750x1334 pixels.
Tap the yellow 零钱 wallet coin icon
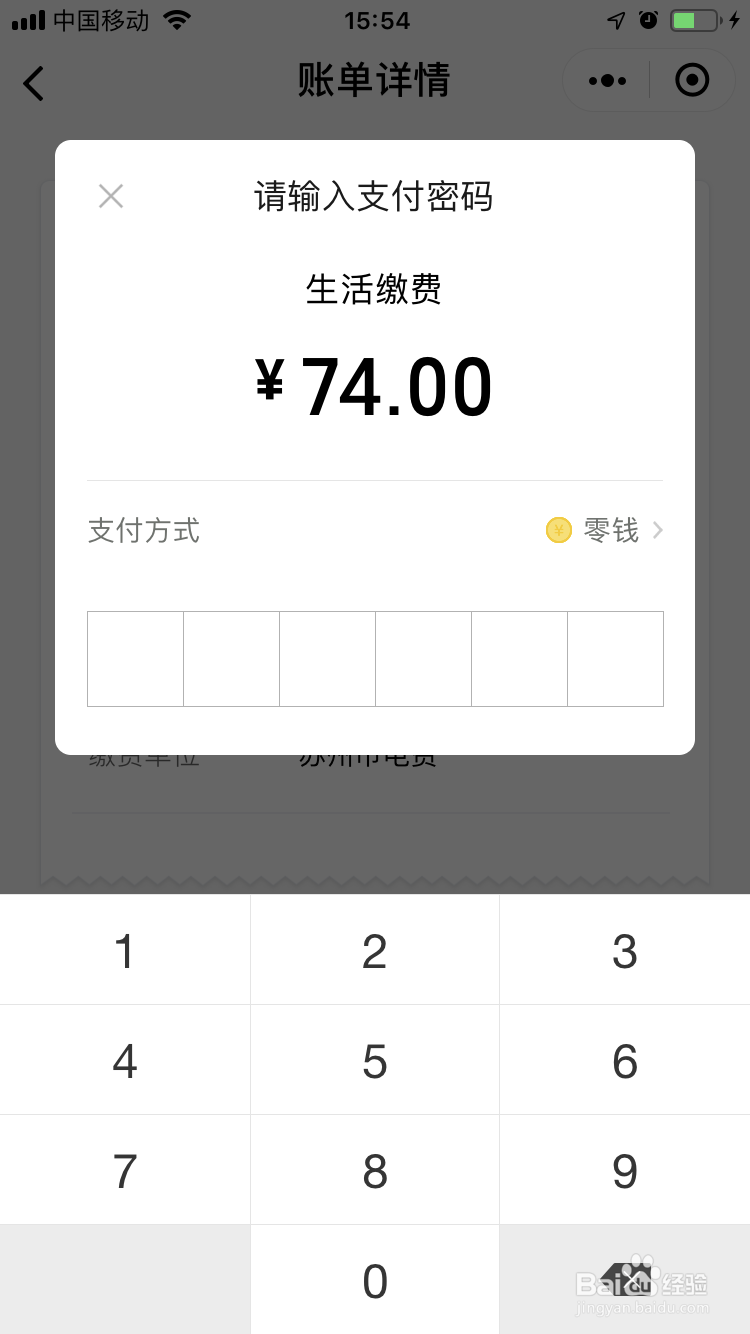(x=558, y=530)
